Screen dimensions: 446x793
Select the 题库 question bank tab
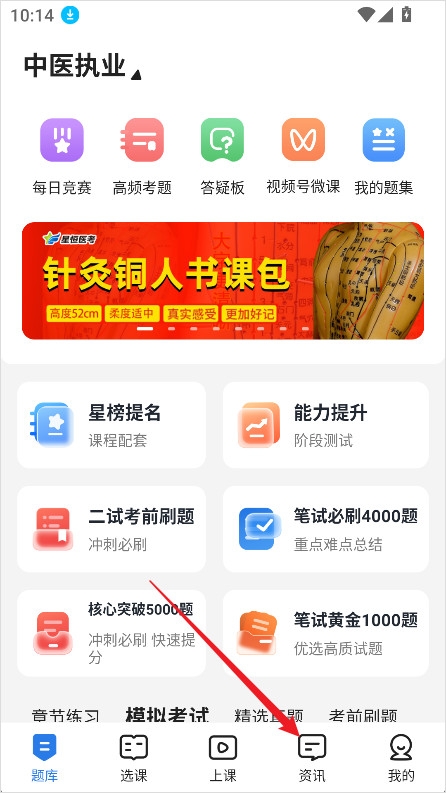[x=44, y=758]
